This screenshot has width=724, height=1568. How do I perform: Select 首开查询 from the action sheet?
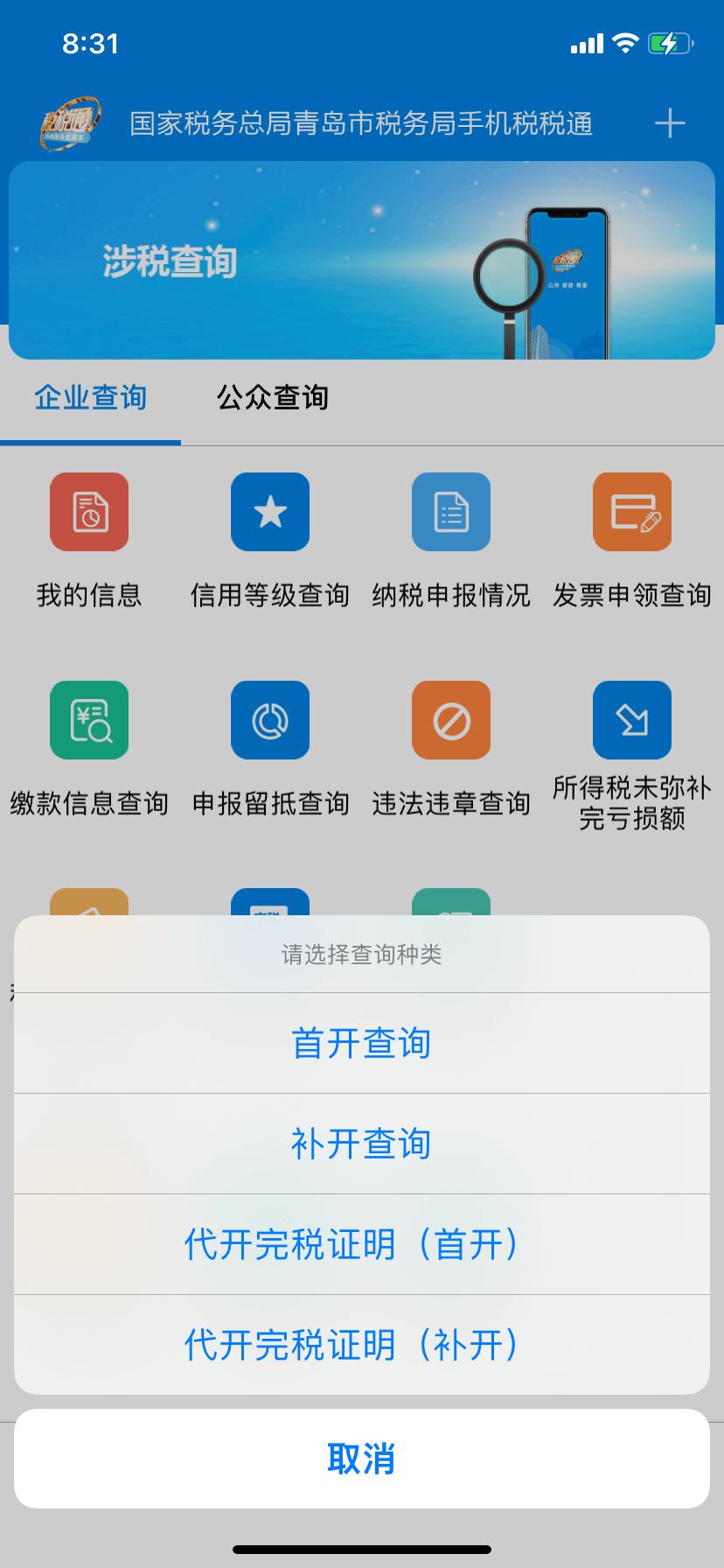(x=361, y=1043)
